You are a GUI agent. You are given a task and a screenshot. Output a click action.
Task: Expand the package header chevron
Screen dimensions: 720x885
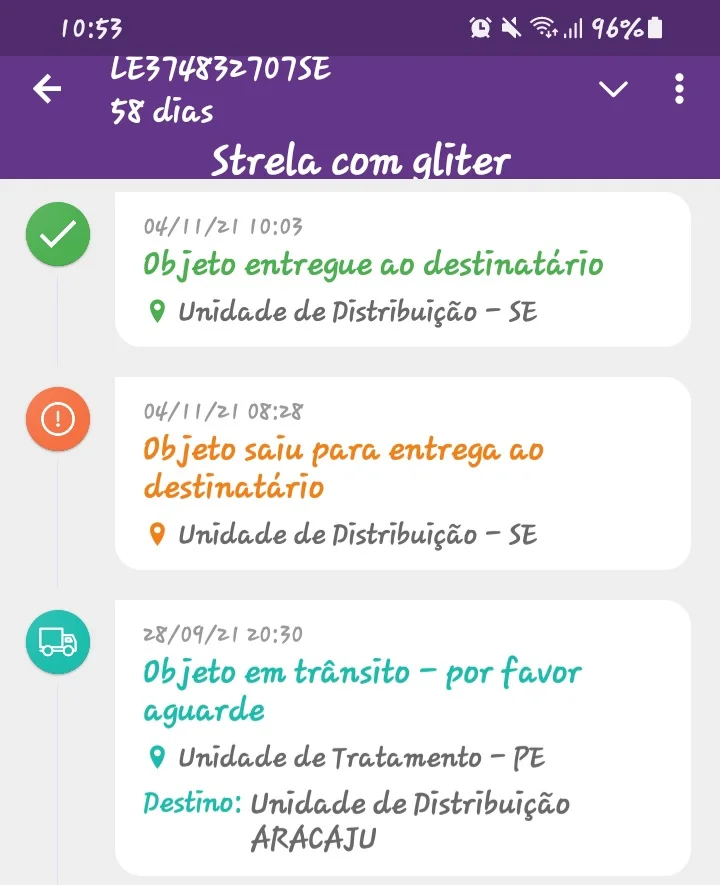(x=613, y=89)
